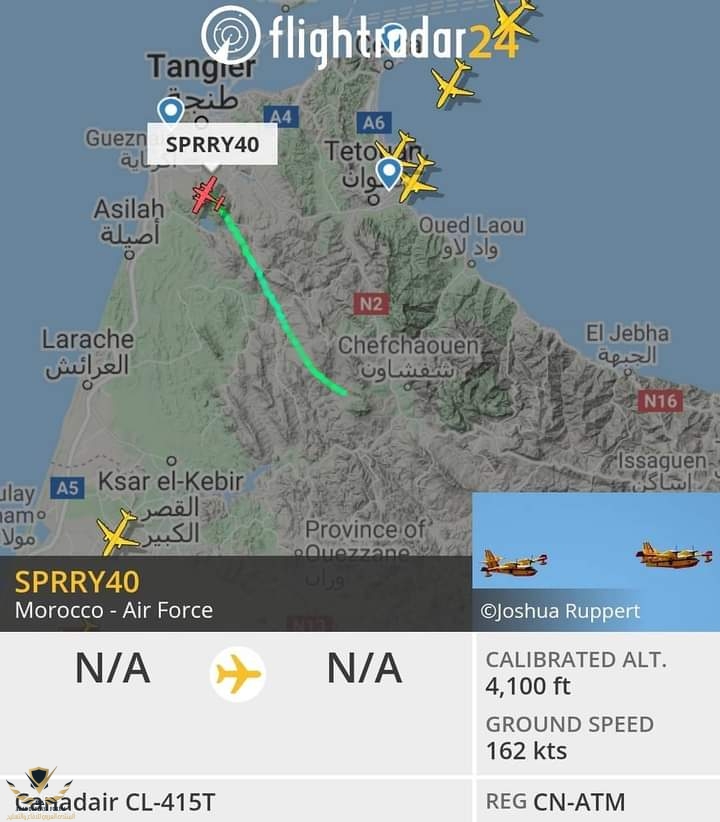Open the Tetouan airport pin
720x822 pixels.
click(x=388, y=173)
